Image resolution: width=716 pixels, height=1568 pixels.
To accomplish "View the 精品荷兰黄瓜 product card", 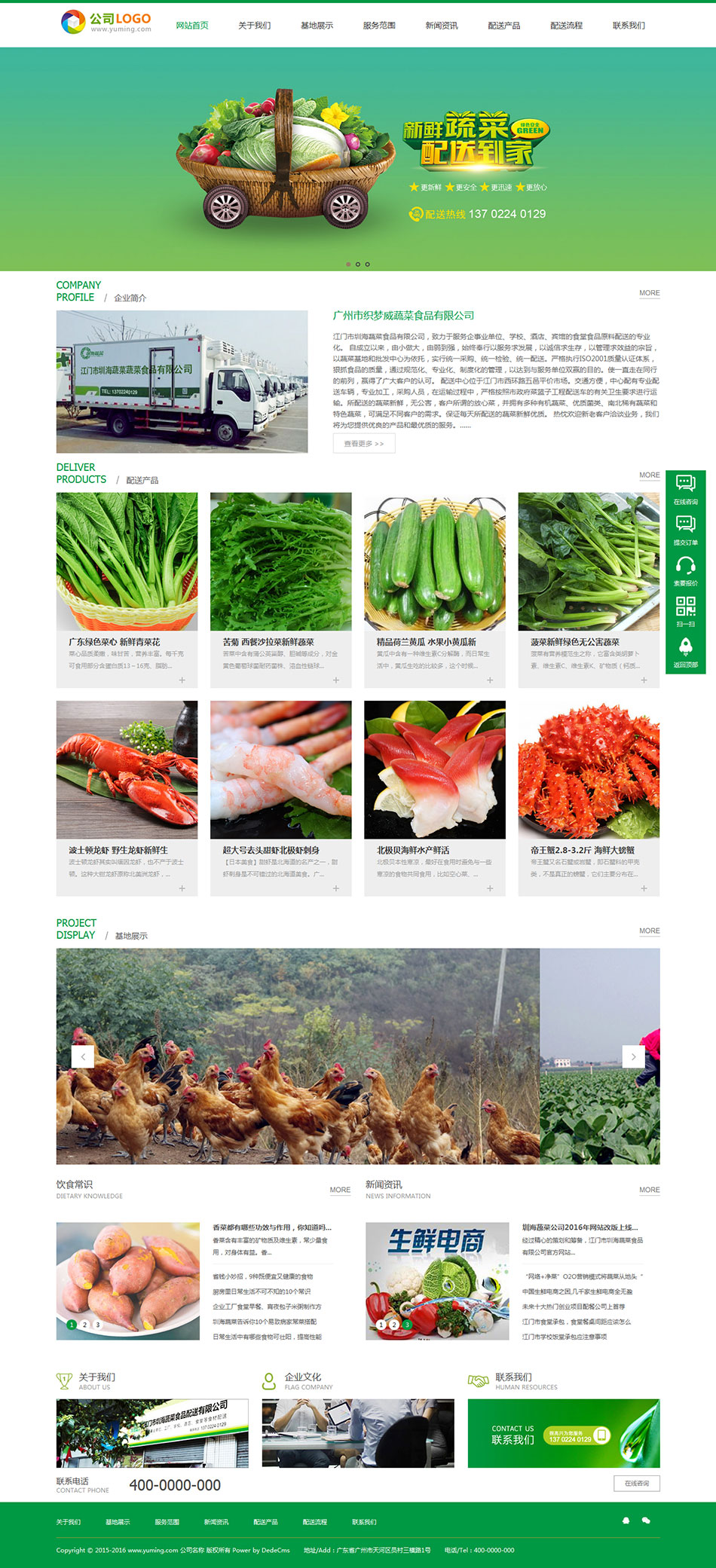I will point(435,589).
